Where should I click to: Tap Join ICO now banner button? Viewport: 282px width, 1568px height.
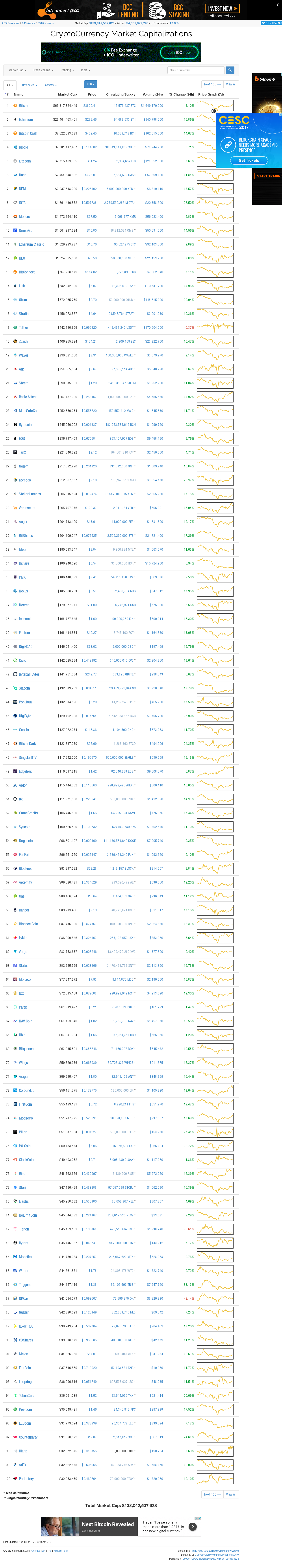tap(179, 52)
